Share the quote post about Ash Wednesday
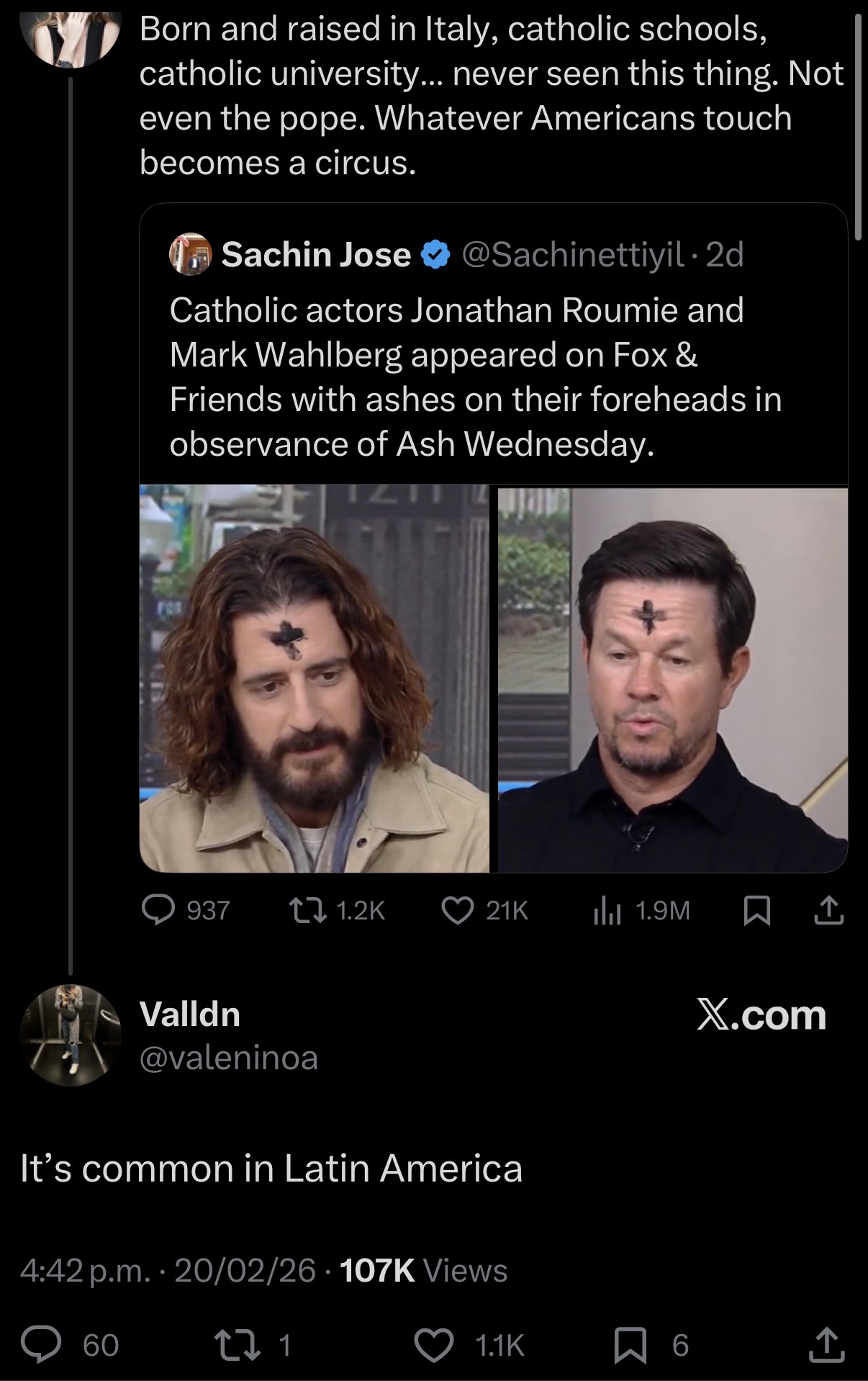The image size is (868, 1381). 828,910
